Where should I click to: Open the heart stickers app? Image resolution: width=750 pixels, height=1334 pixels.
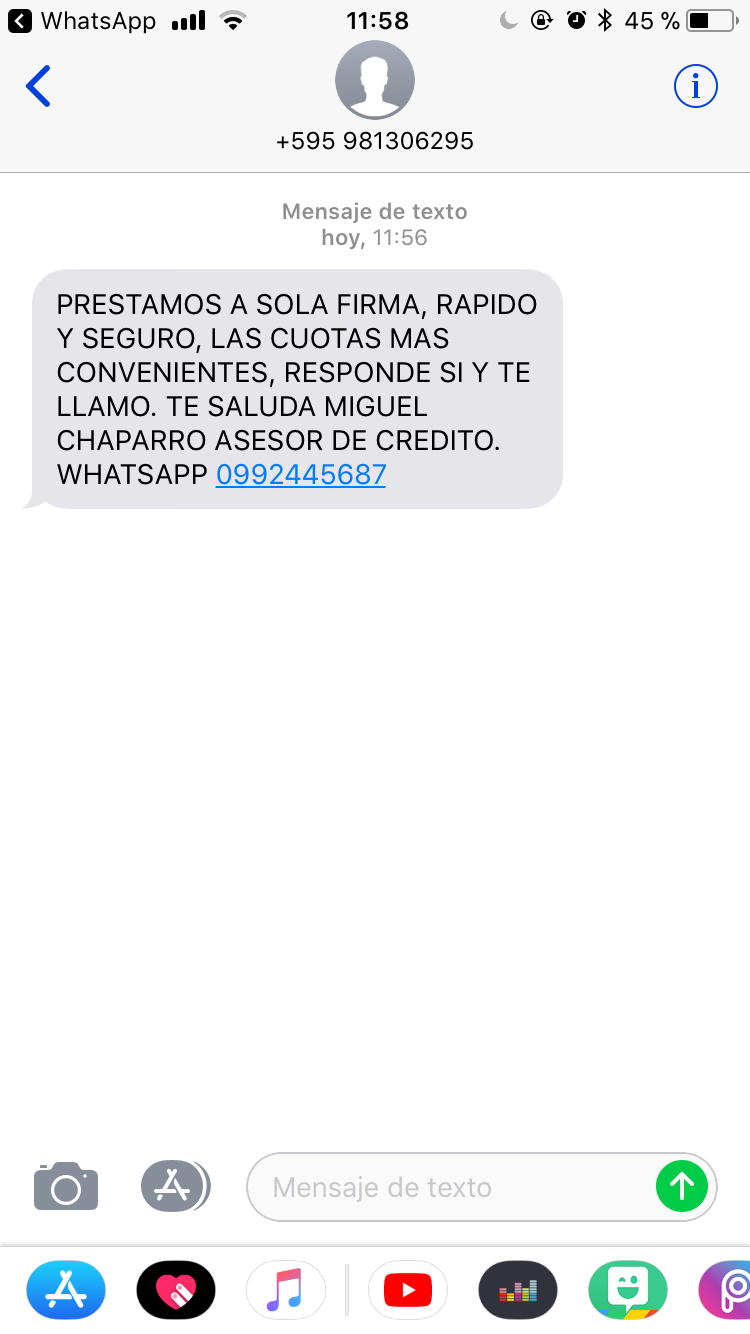176,1291
